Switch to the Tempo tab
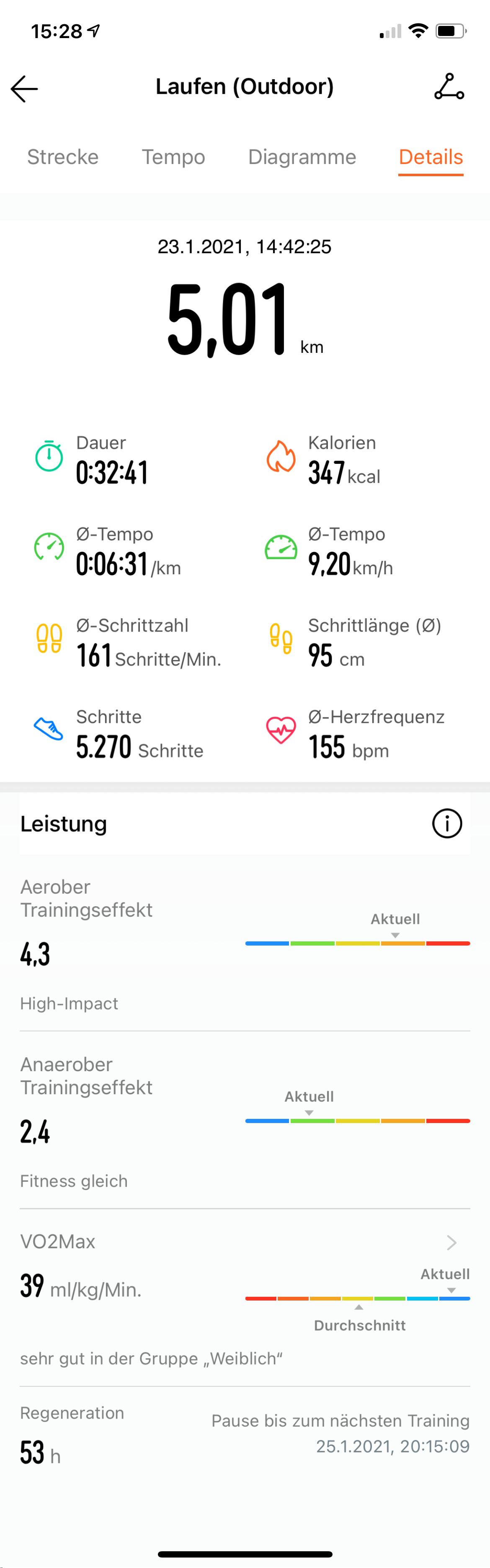 coord(173,157)
